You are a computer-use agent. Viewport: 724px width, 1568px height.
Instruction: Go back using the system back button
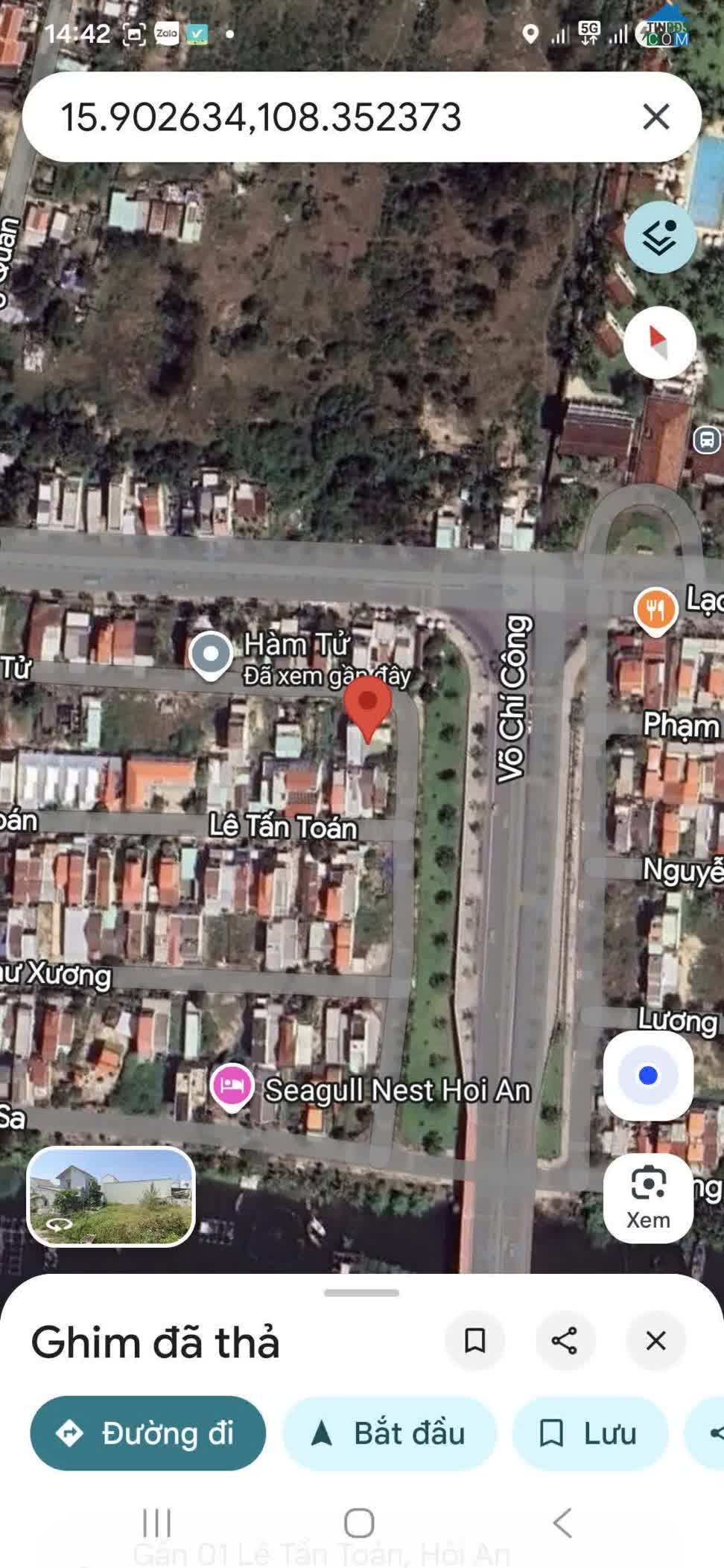(563, 1523)
